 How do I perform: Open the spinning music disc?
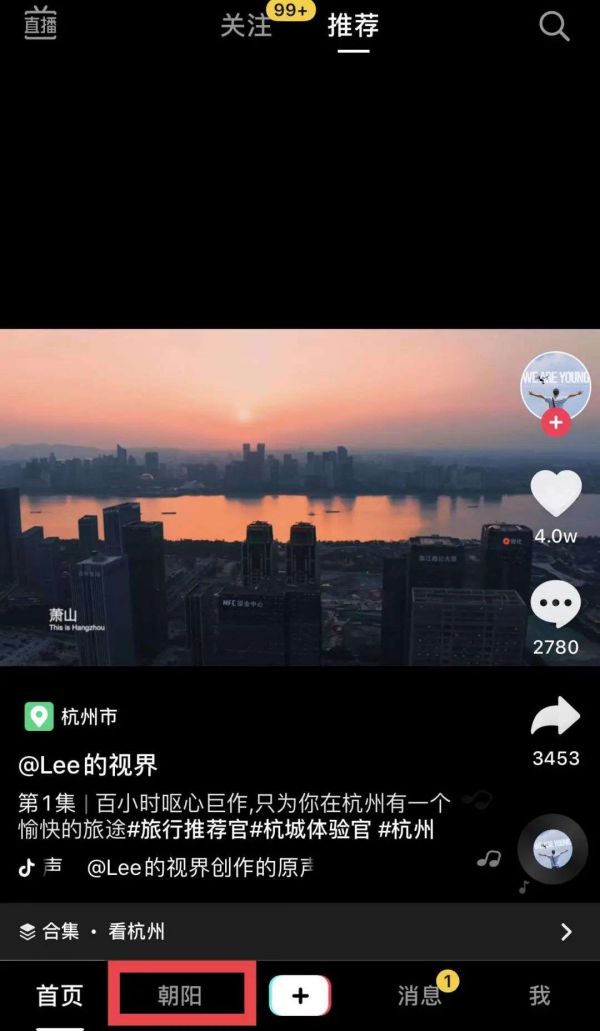tap(552, 848)
